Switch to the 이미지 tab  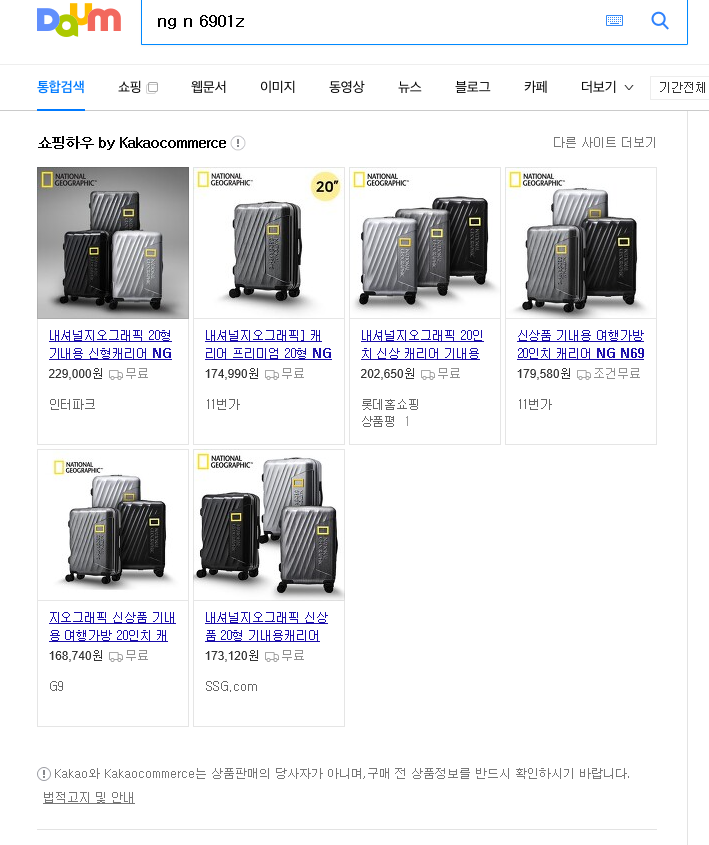[277, 87]
